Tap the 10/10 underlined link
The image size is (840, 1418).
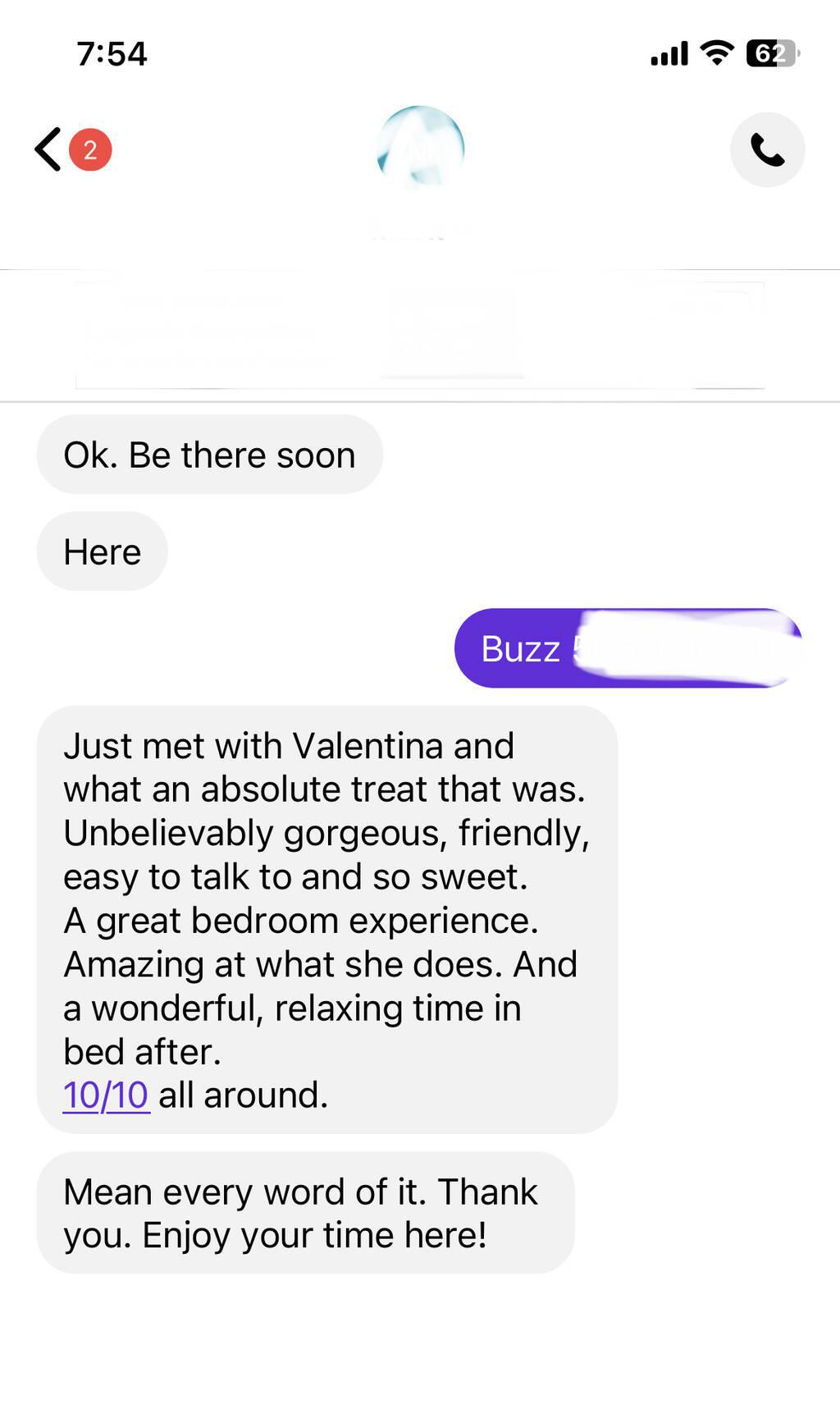tap(106, 1096)
